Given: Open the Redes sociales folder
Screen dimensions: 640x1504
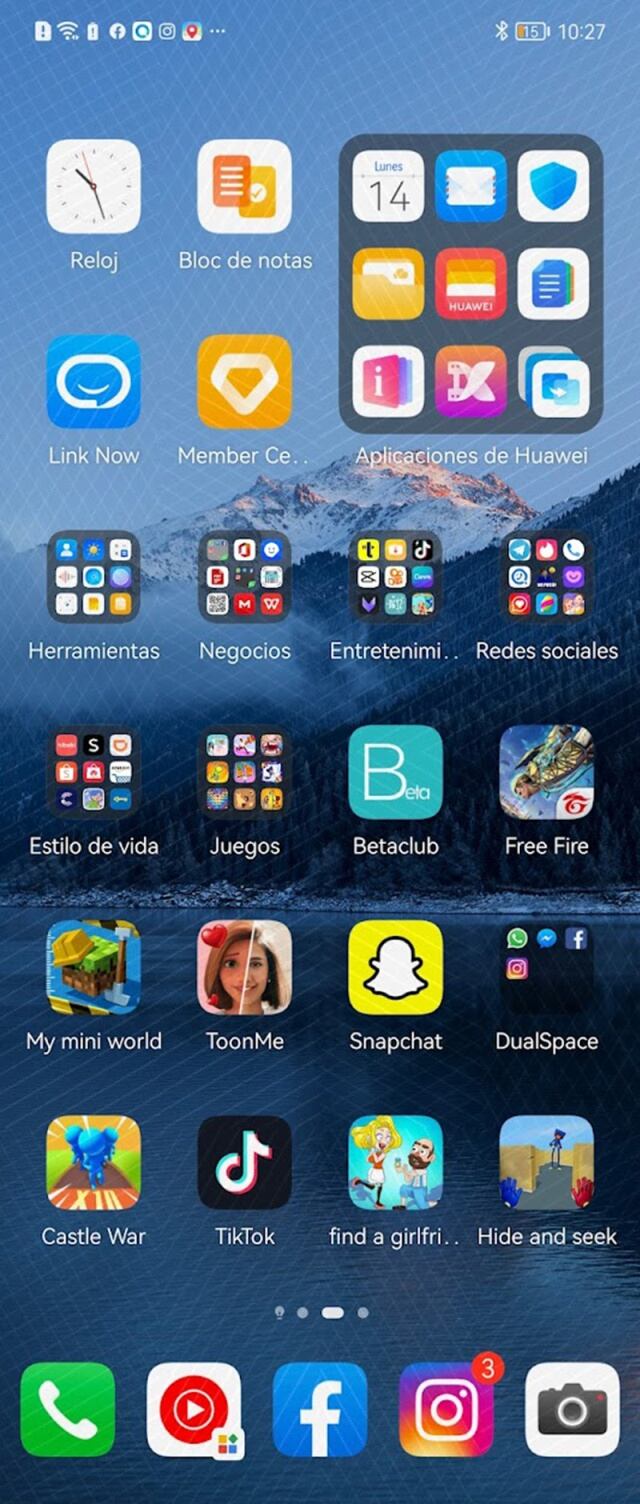Looking at the screenshot, I should tap(547, 577).
